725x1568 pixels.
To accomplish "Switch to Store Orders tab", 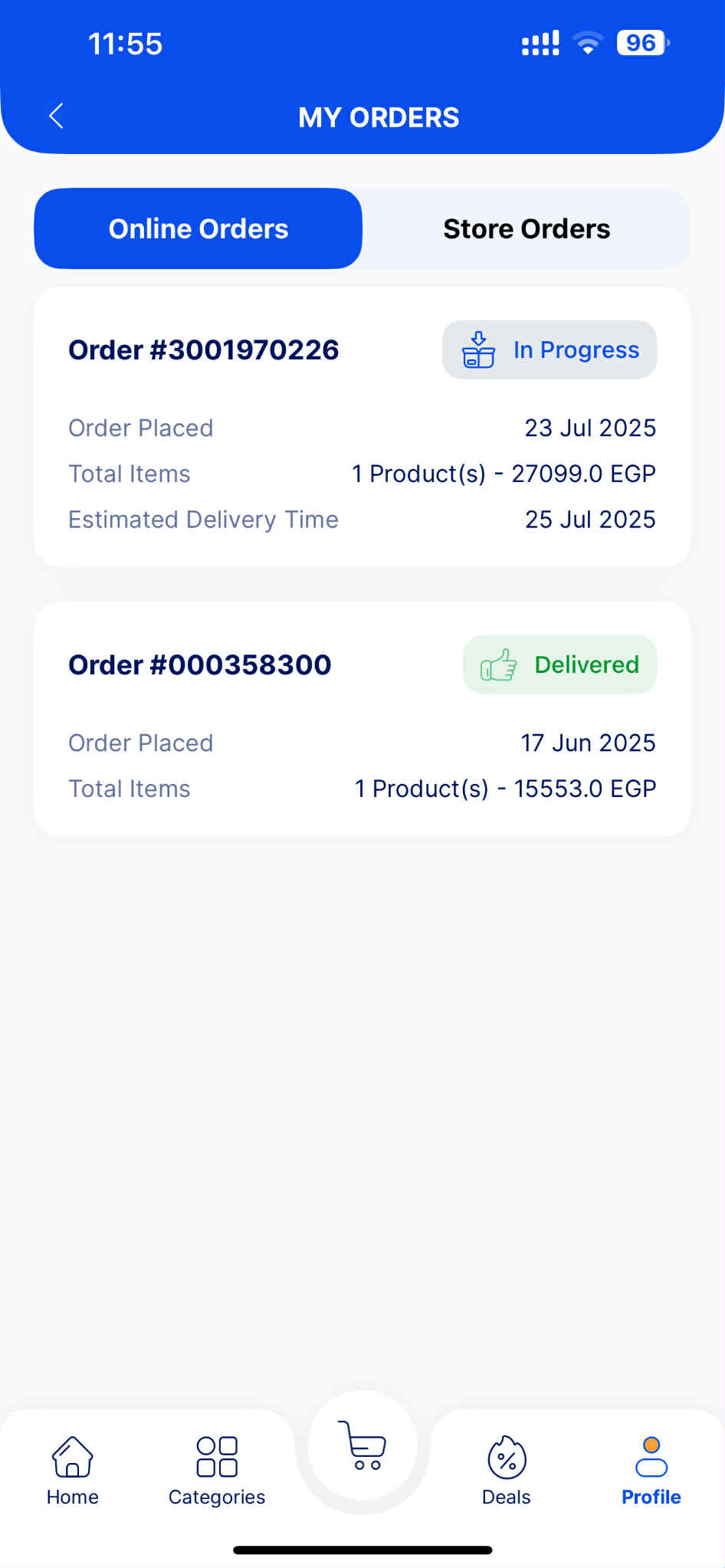I will click(527, 228).
